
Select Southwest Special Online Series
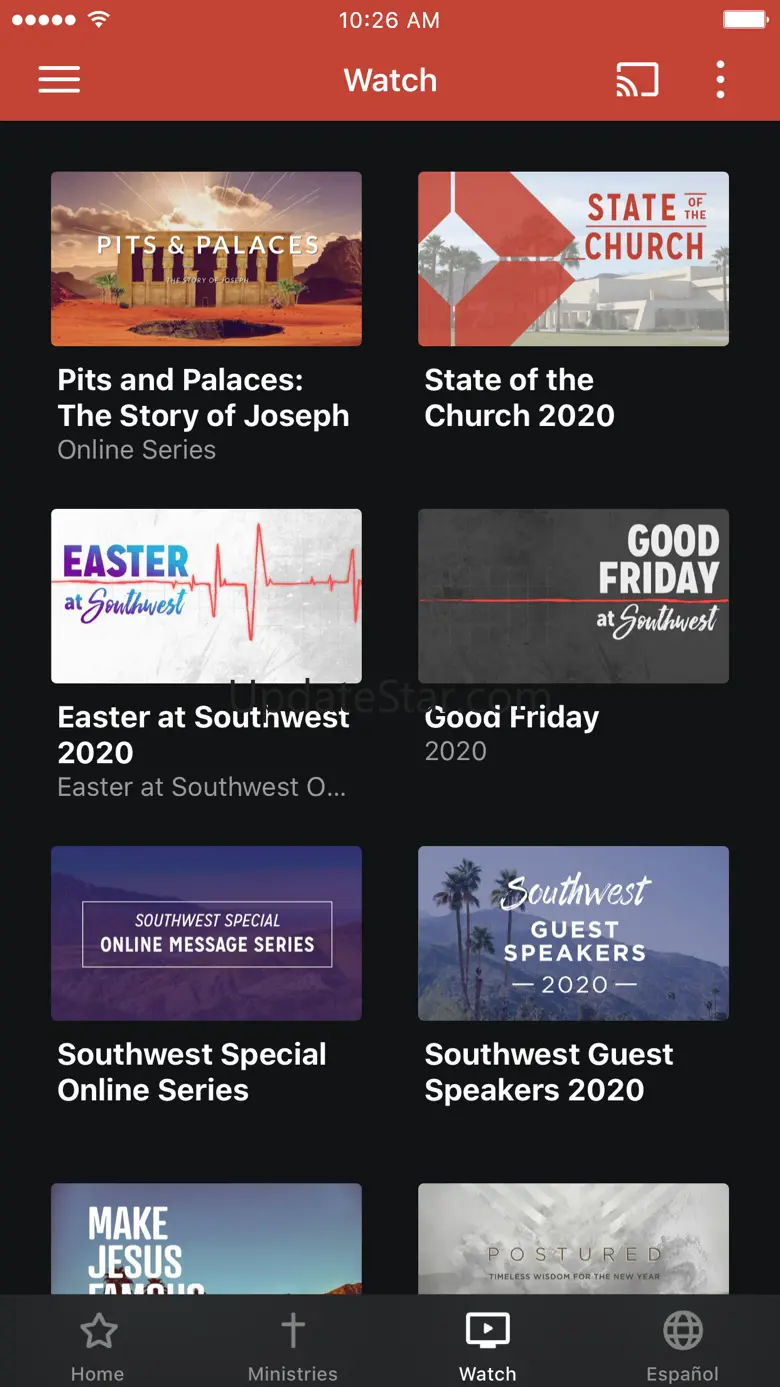(206, 933)
